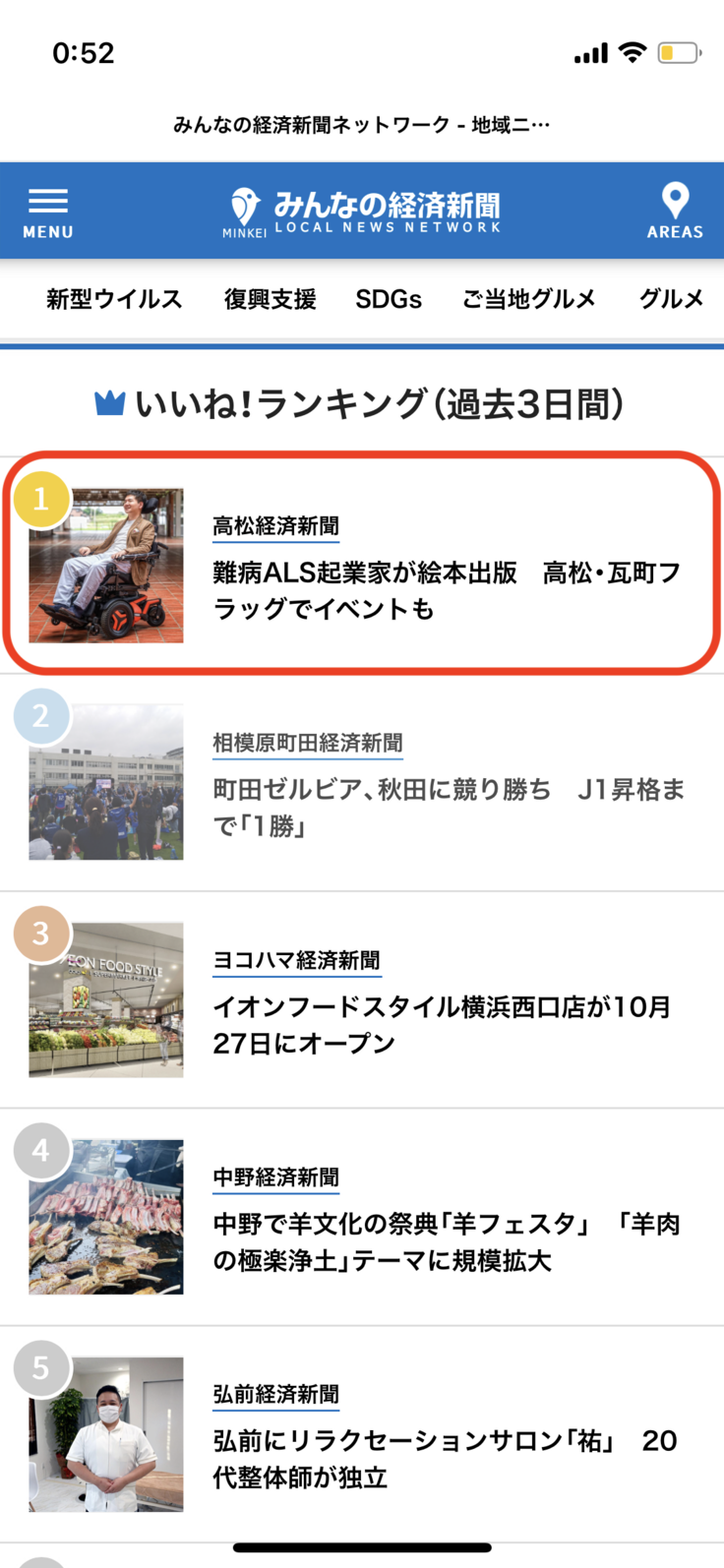
Task: Tap the blue number 2 ranking badge
Action: 40,716
